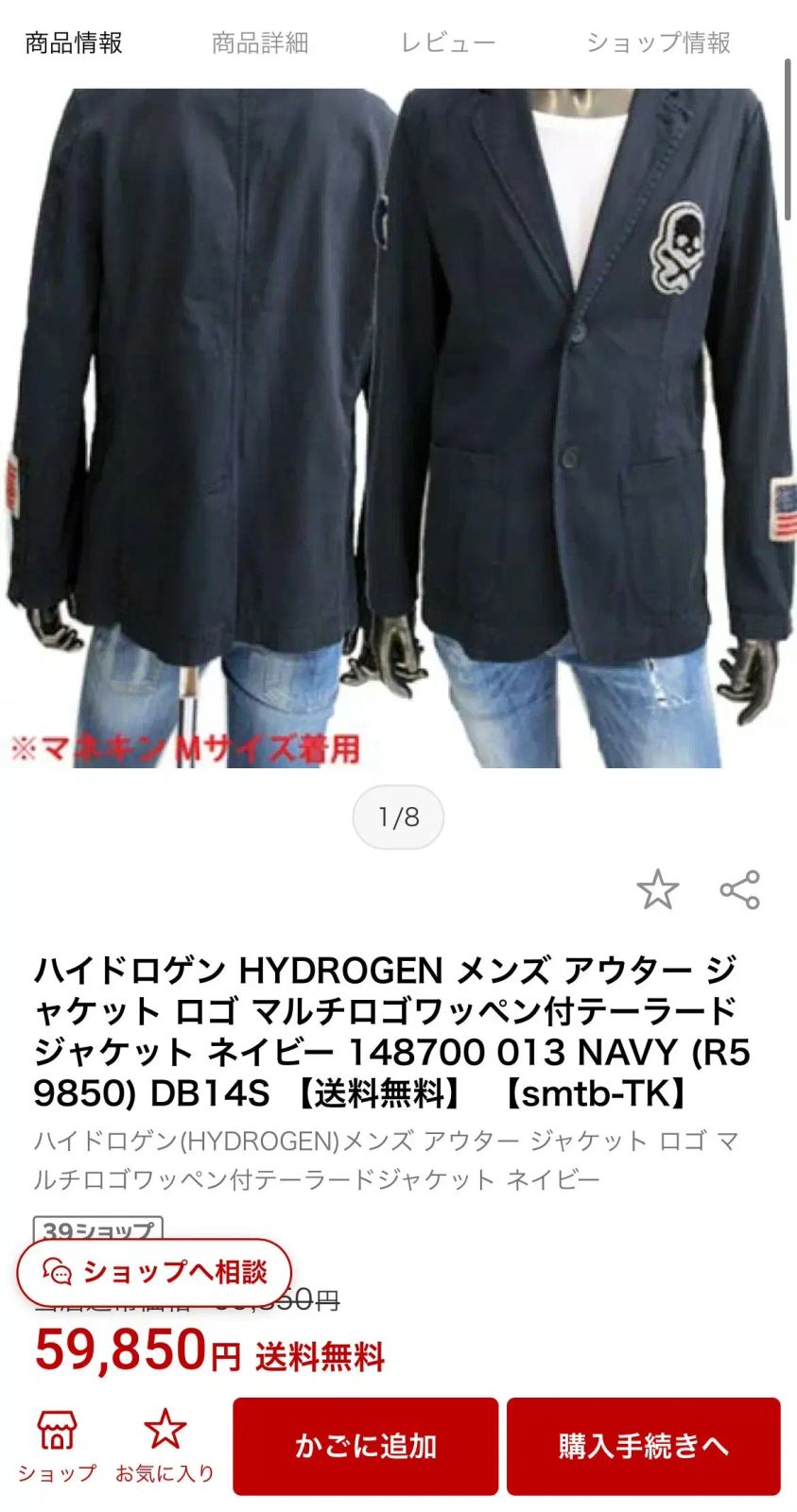Switch to the ショップ情報 tab
Viewport: 797px width, 1512px height.
click(658, 43)
